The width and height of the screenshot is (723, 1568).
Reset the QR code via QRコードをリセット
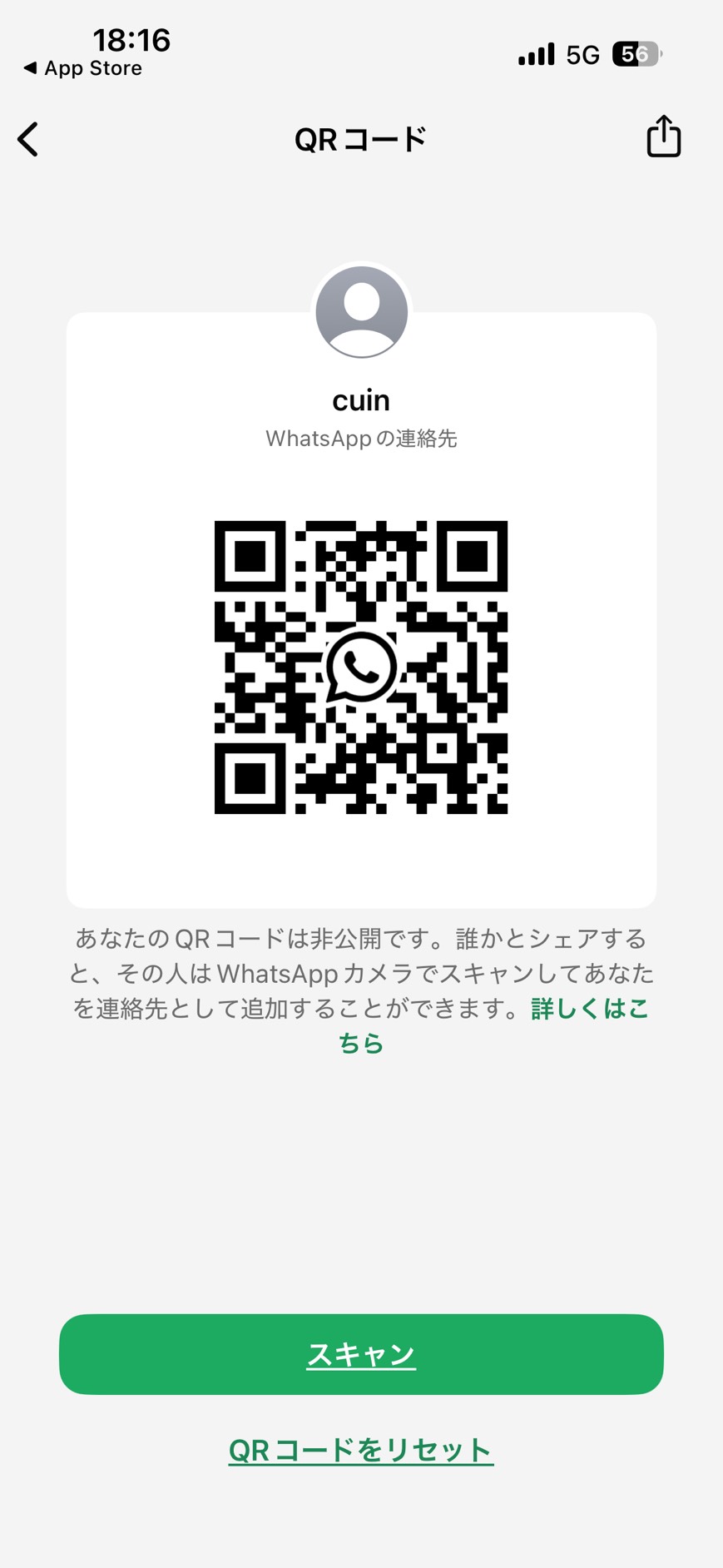click(x=361, y=1451)
